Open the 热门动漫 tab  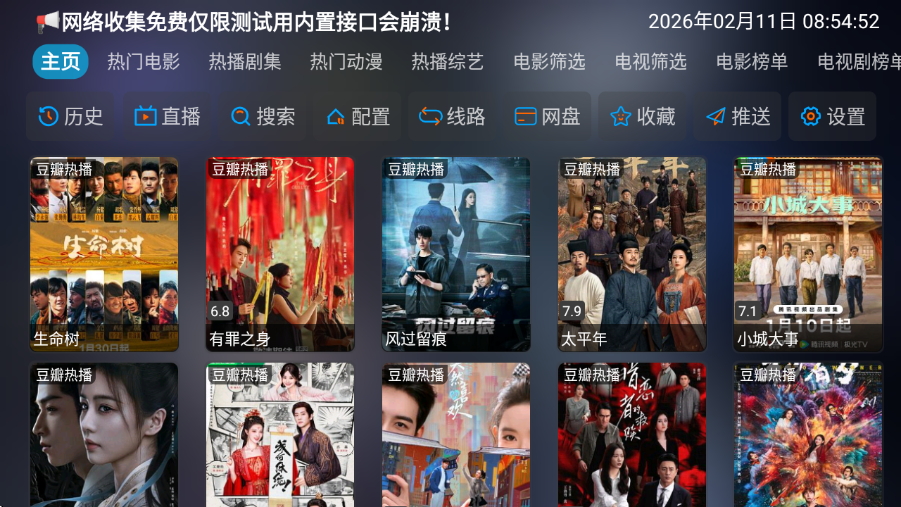(x=346, y=62)
